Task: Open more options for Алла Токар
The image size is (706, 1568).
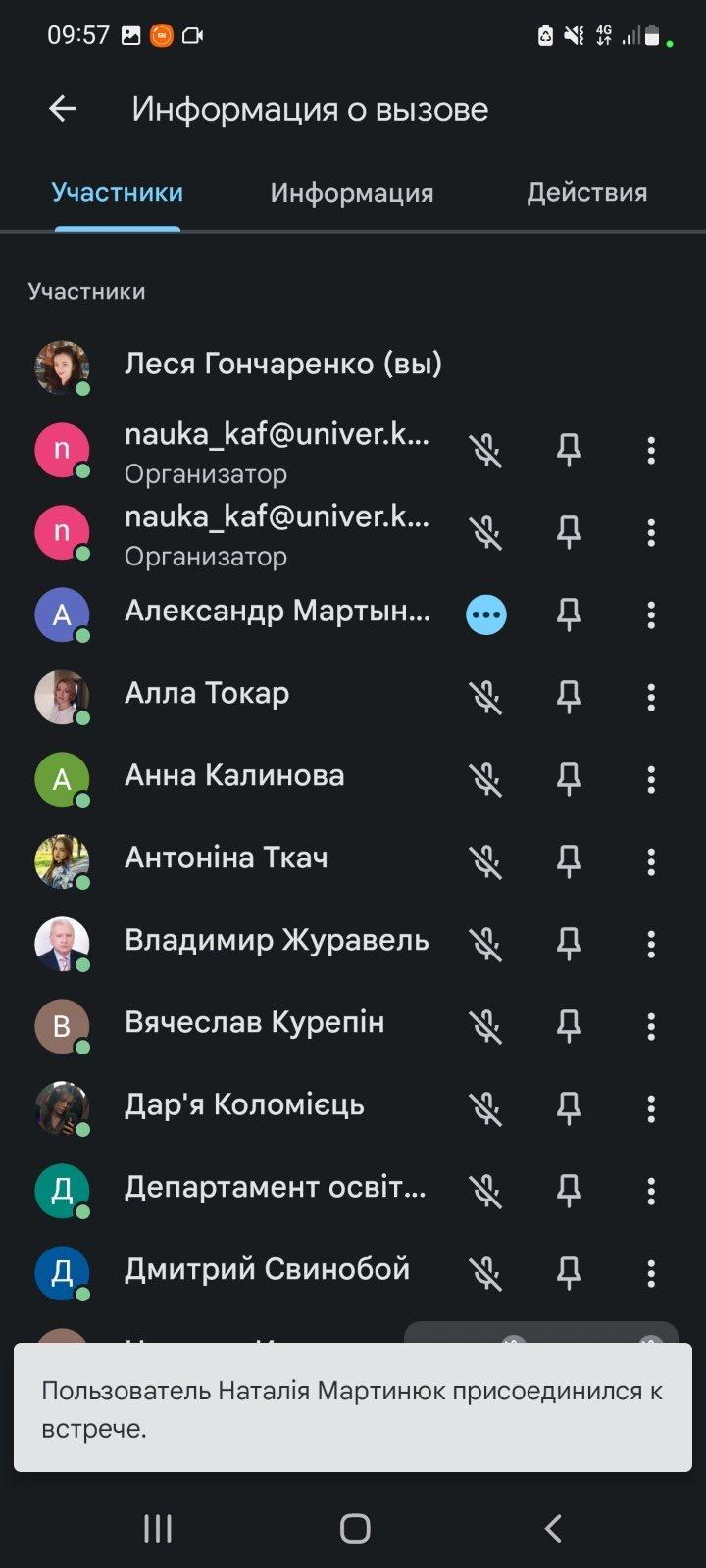Action: pos(651,697)
